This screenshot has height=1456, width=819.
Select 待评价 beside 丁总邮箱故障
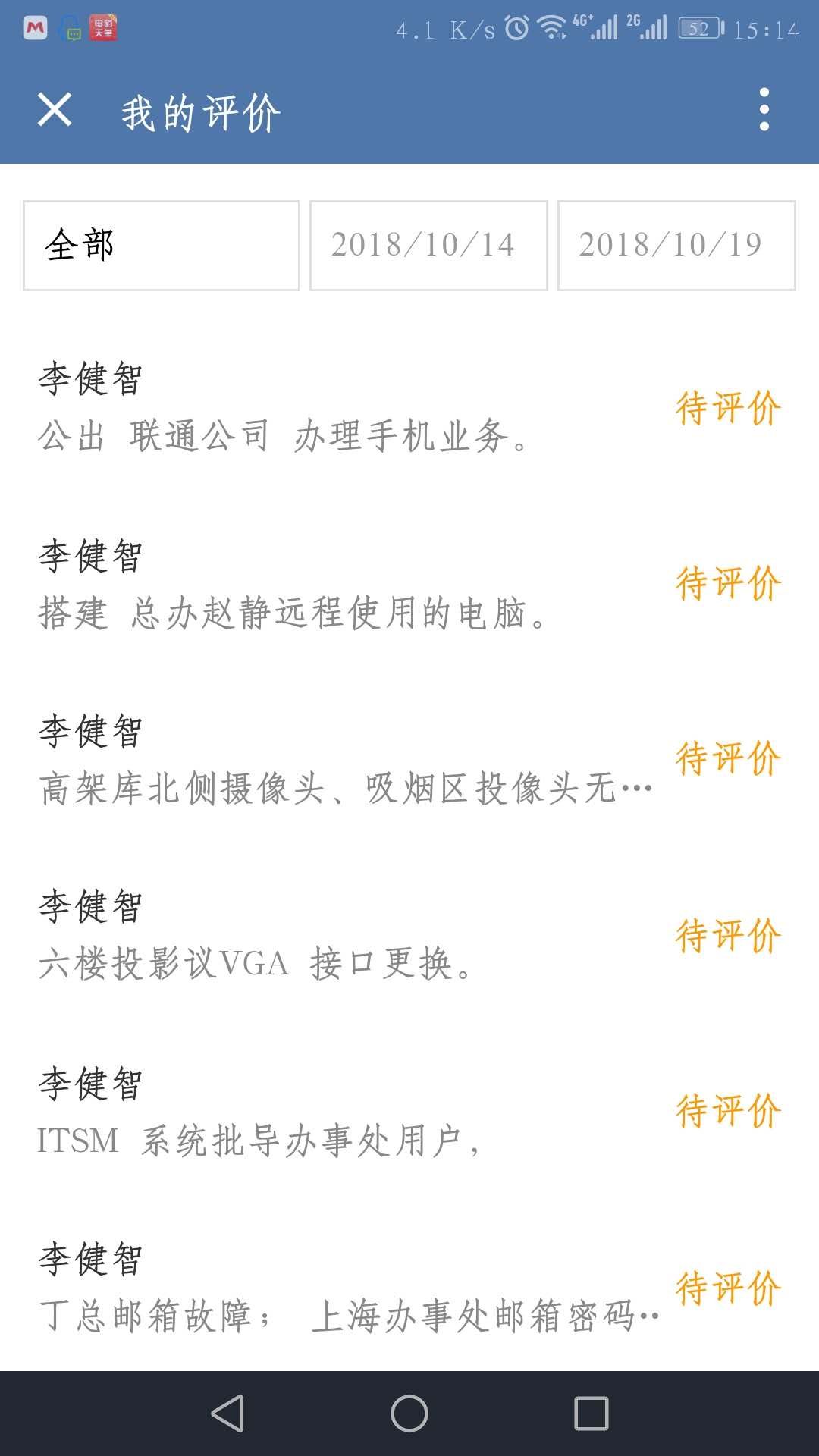click(x=728, y=1288)
